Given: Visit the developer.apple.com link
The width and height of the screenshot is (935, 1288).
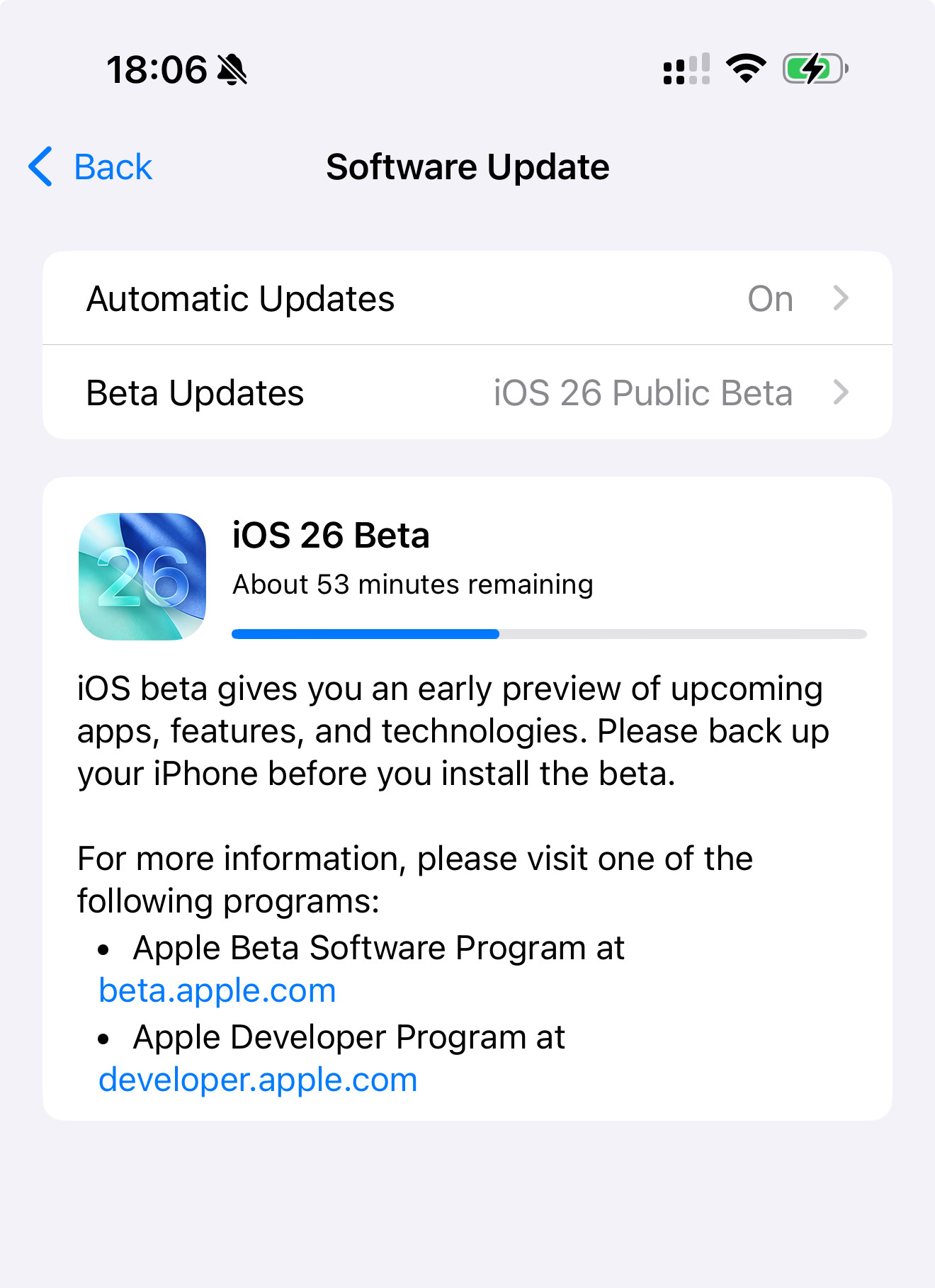Looking at the screenshot, I should point(258,1080).
